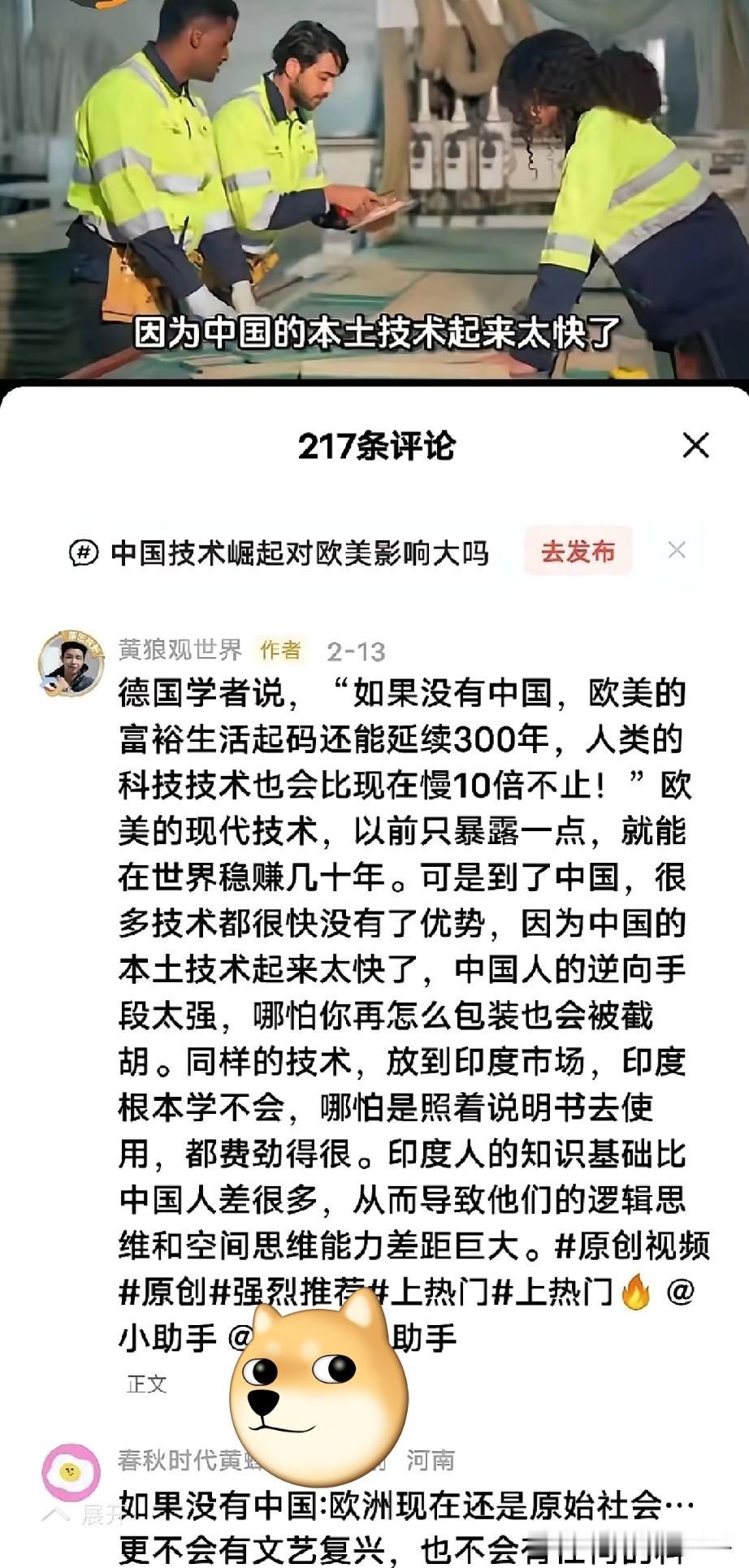The width and height of the screenshot is (749, 1568).
Task: Dismiss topic suggestion with gray × icon
Action: [674, 550]
